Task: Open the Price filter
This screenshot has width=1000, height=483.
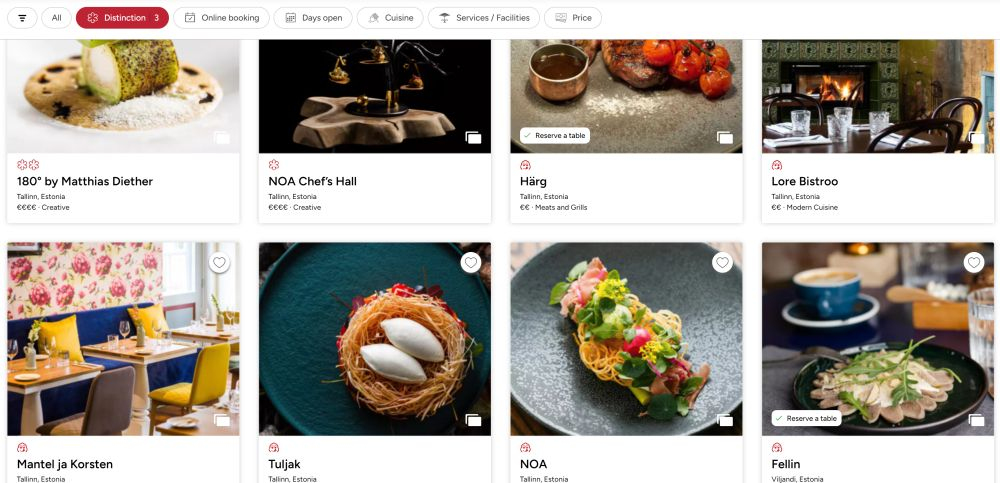Action: pyautogui.click(x=573, y=18)
